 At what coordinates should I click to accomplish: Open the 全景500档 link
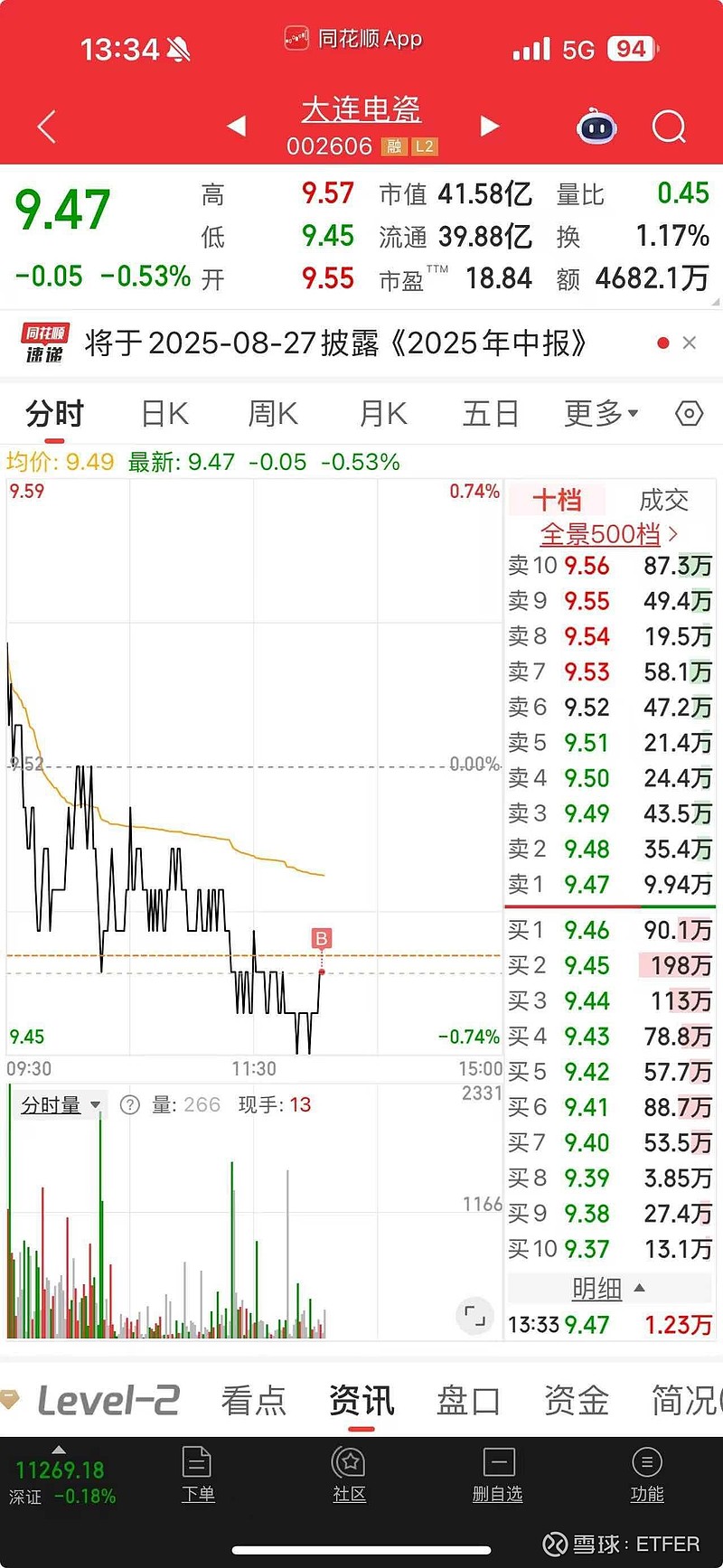pos(608,534)
